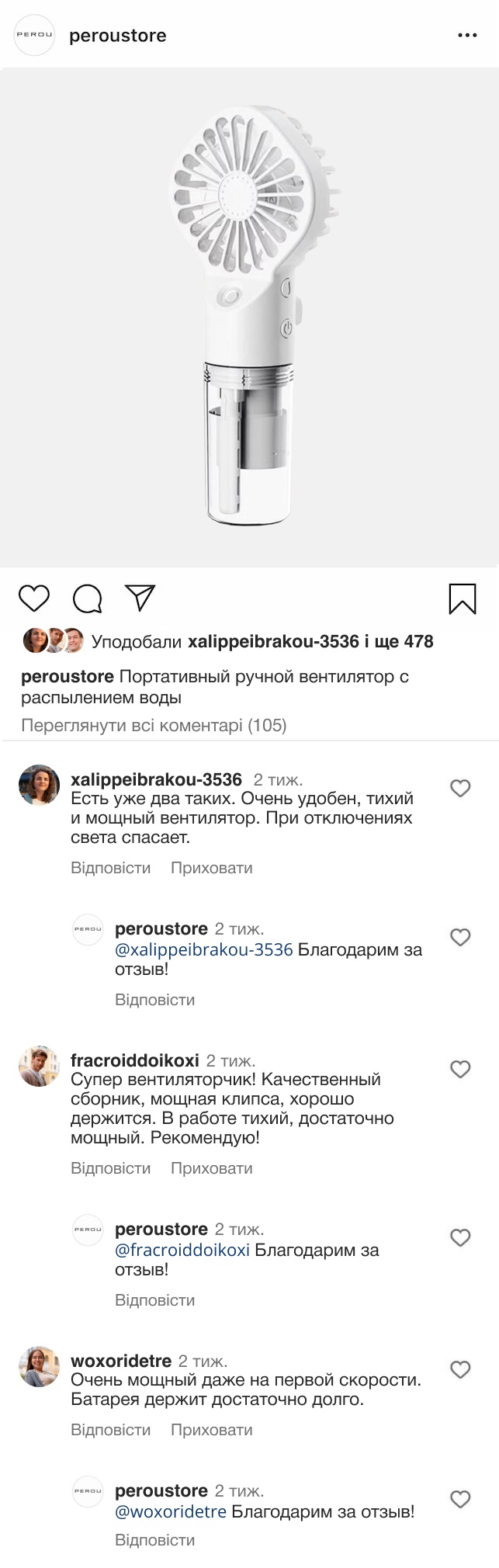This screenshot has width=499, height=1568.
Task: Like xalippeibrakou-3536's comment
Action: pyautogui.click(x=460, y=789)
